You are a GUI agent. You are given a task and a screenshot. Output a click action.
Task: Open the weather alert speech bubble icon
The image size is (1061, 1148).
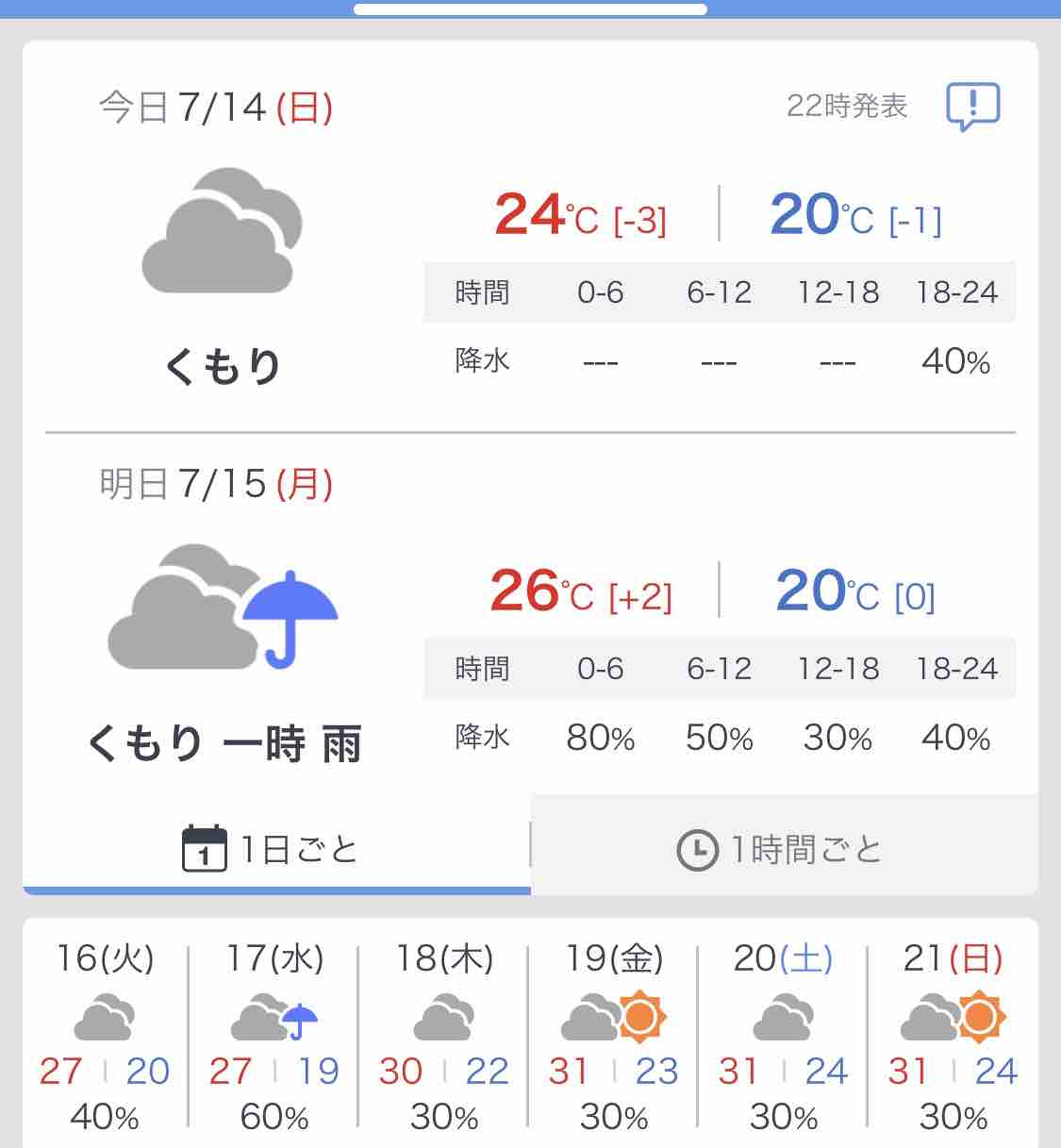point(972,107)
